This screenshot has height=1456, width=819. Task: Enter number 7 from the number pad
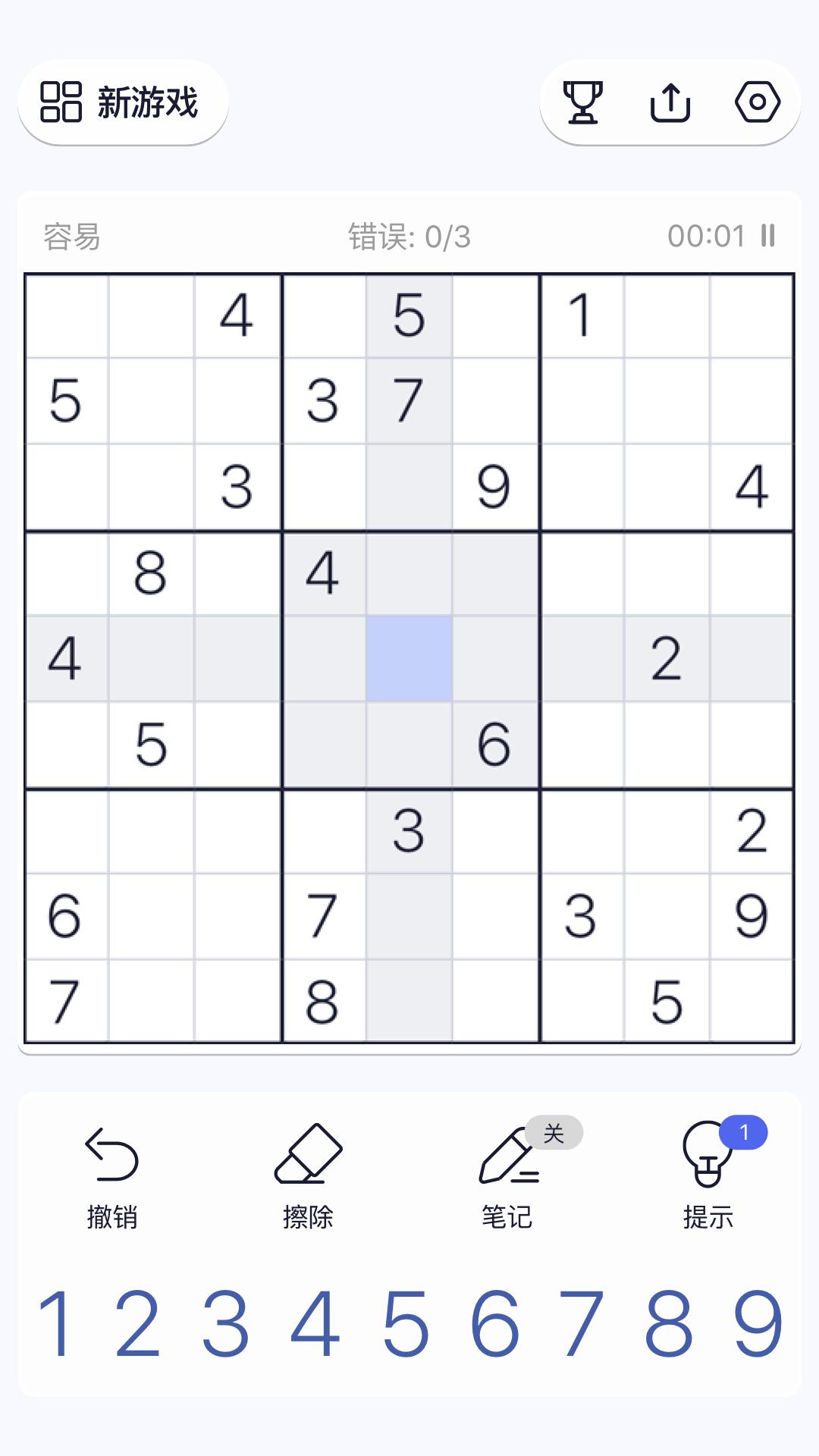click(581, 1324)
